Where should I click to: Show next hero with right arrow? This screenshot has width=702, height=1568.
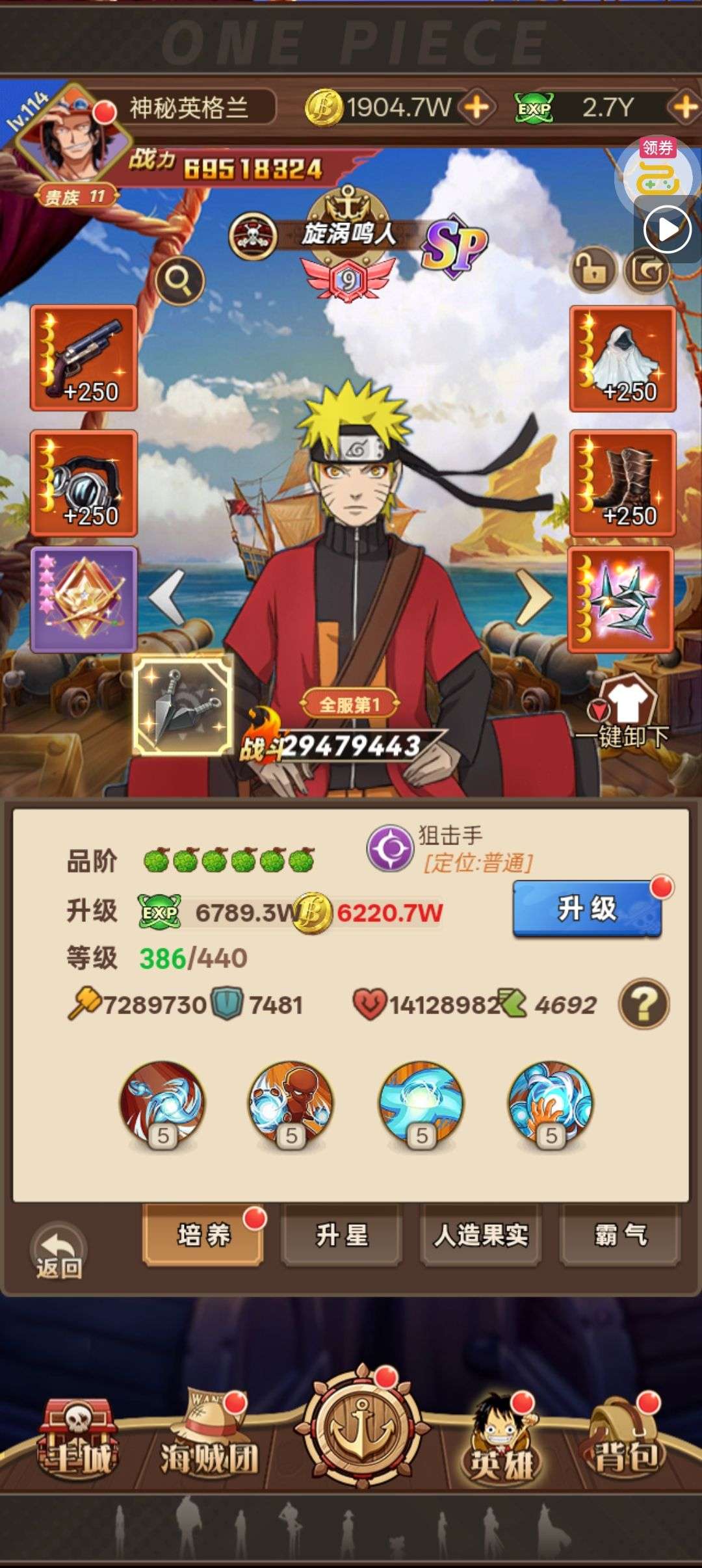pyautogui.click(x=534, y=597)
